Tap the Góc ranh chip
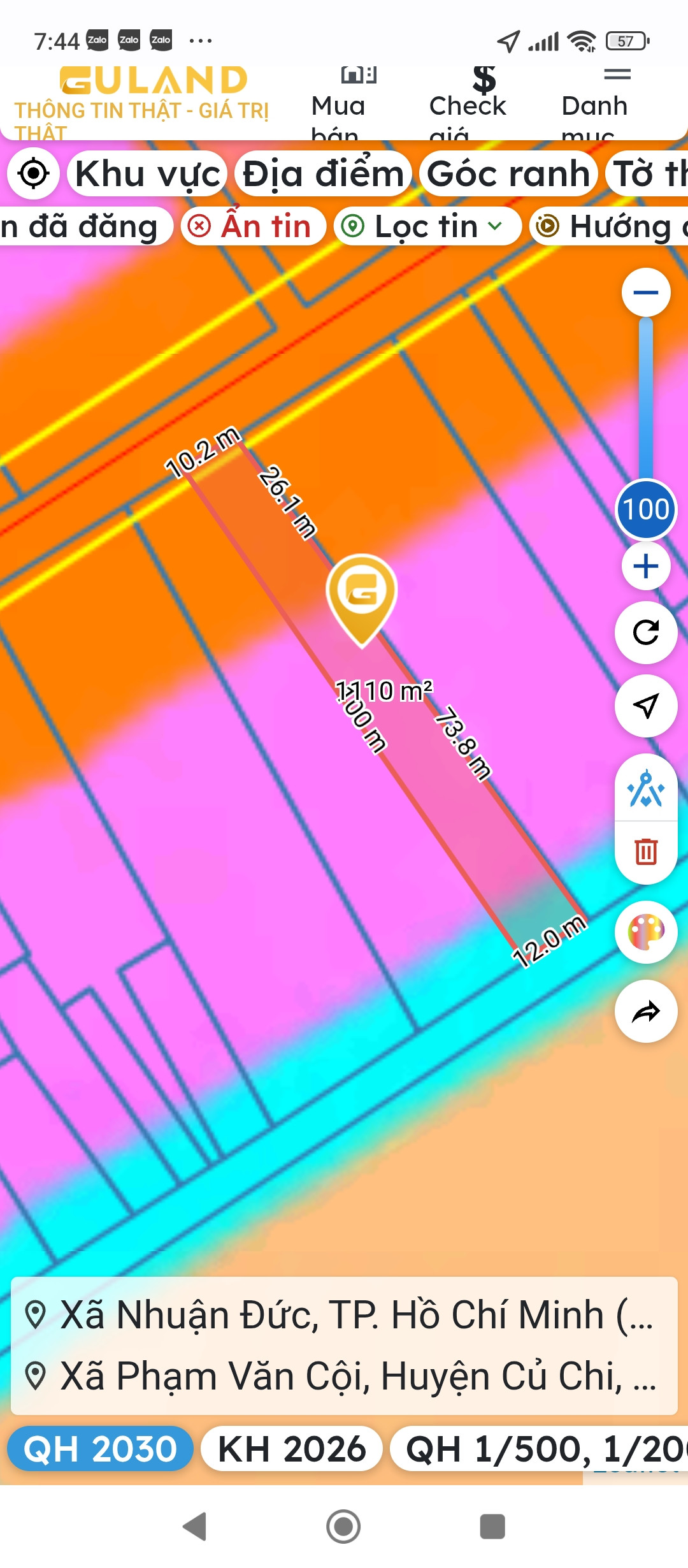 [x=508, y=173]
